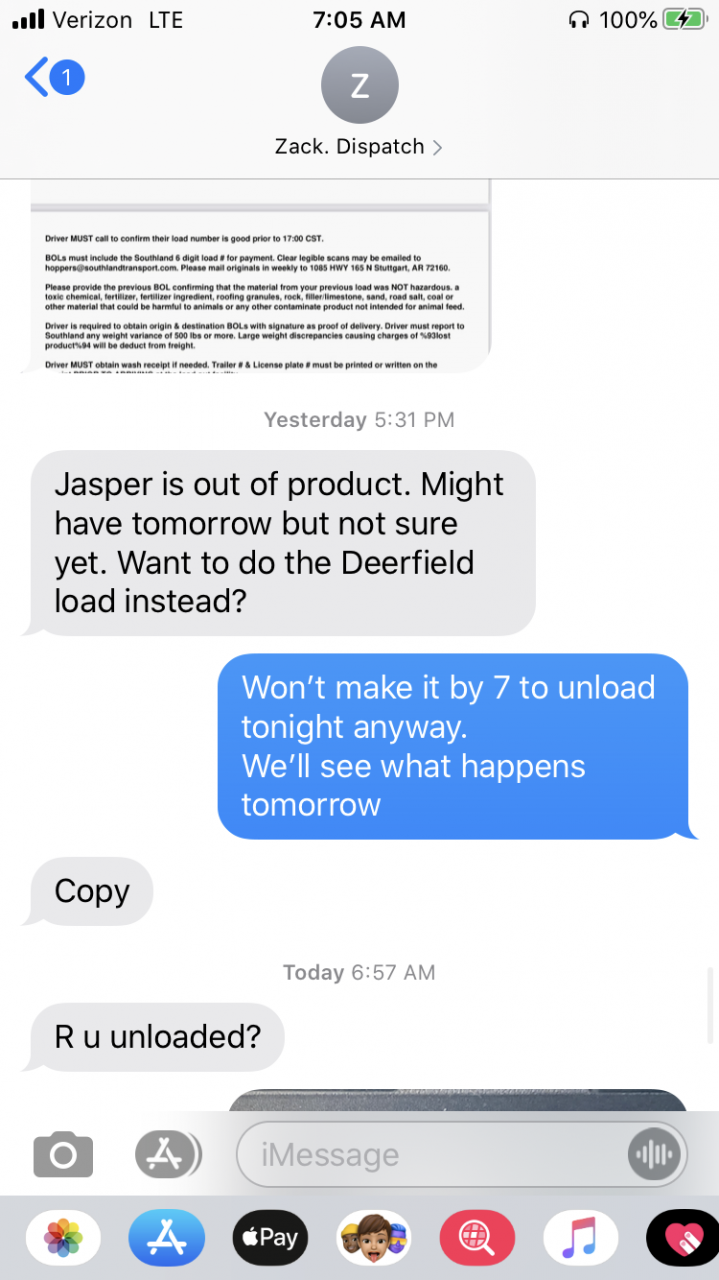Viewport: 719px width, 1280px height.
Task: Go back to the messages list
Action: click(x=52, y=78)
